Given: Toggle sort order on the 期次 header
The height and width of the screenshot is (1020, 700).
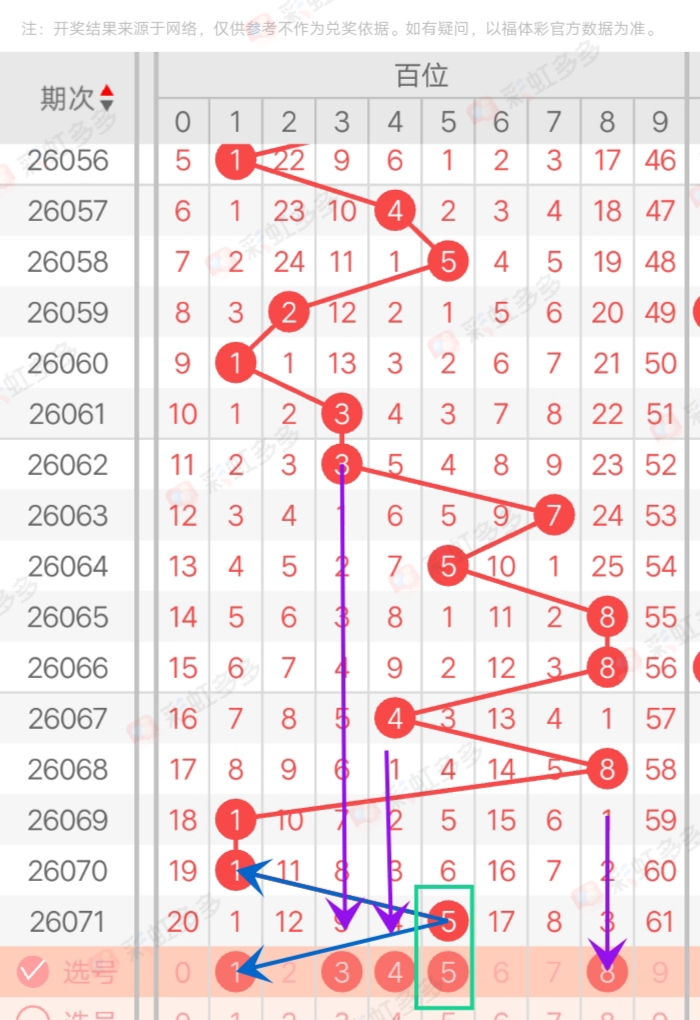Looking at the screenshot, I should [x=106, y=98].
